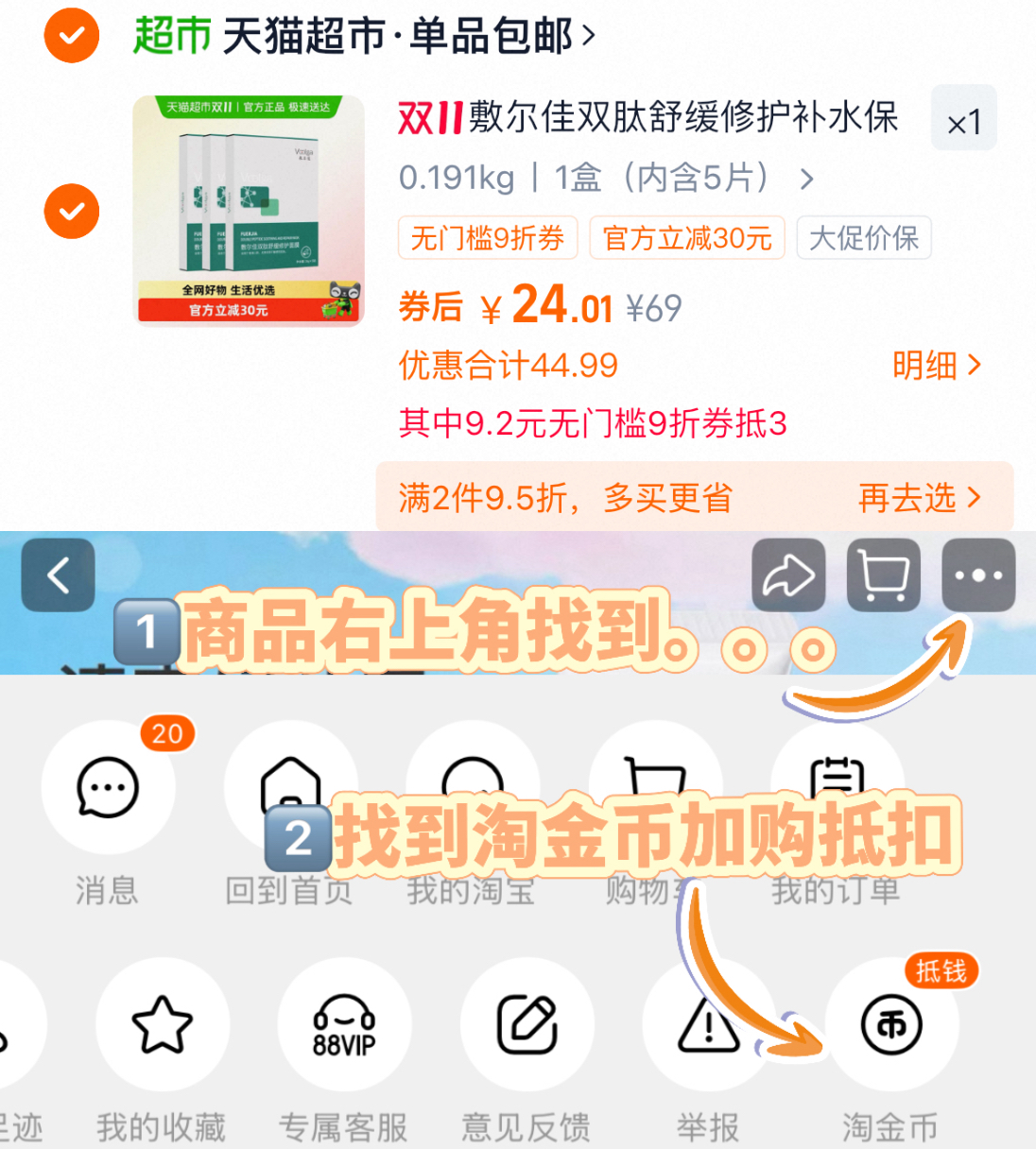Expand the 明细 discount details
This screenshot has height=1149, width=1036.
tap(936, 366)
